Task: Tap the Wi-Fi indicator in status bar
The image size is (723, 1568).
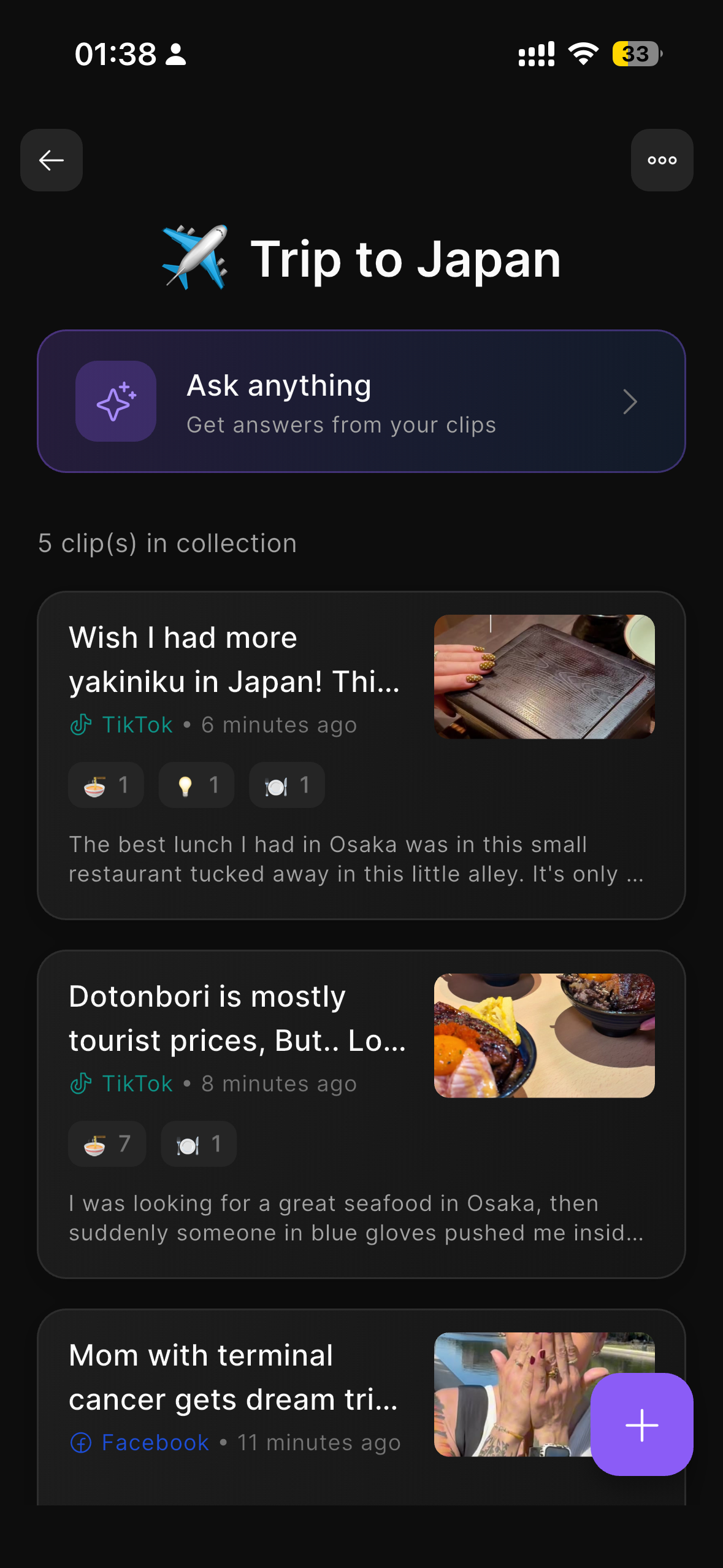Action: [582, 55]
